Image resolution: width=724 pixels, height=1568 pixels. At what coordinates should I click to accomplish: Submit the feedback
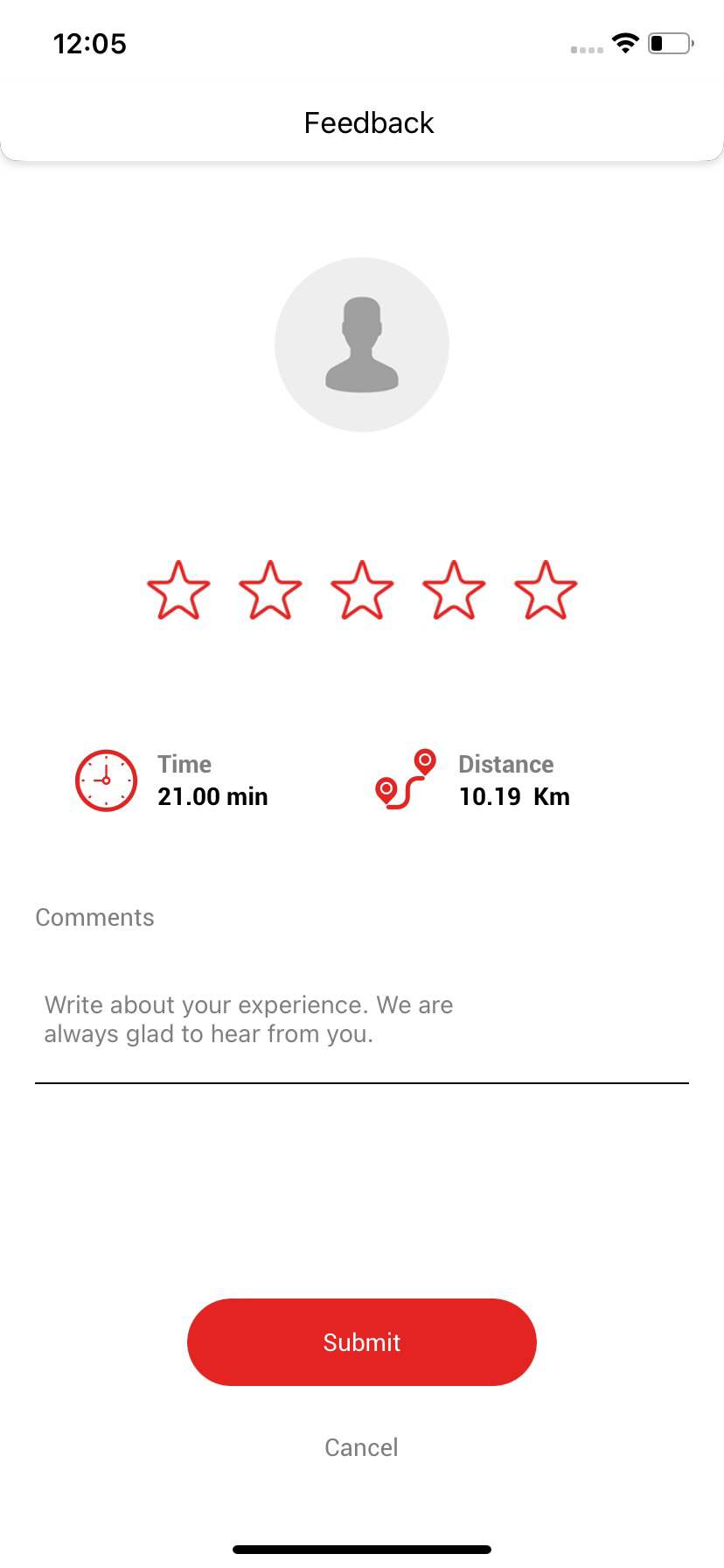pyautogui.click(x=362, y=1342)
